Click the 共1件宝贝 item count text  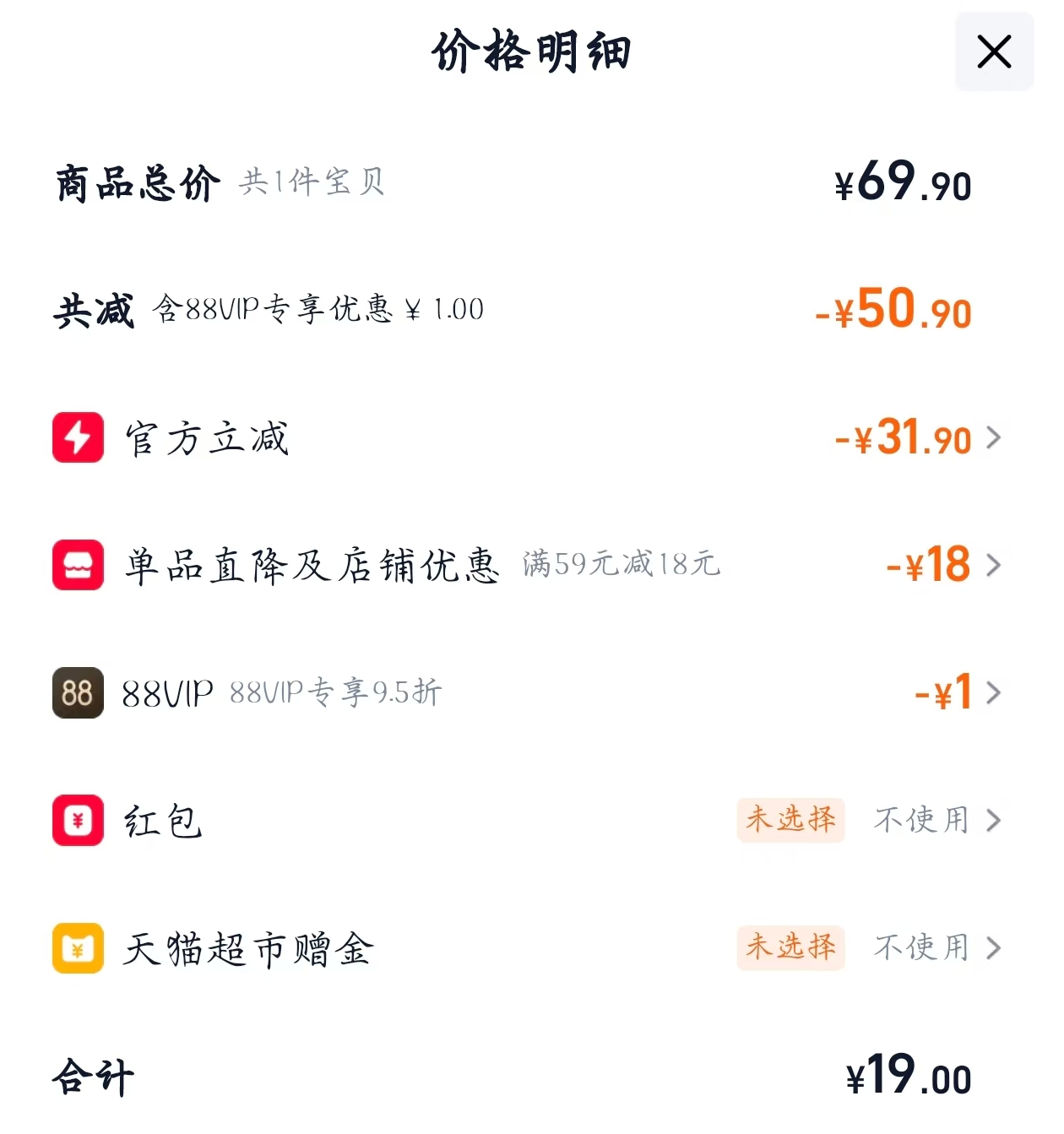[x=311, y=184]
